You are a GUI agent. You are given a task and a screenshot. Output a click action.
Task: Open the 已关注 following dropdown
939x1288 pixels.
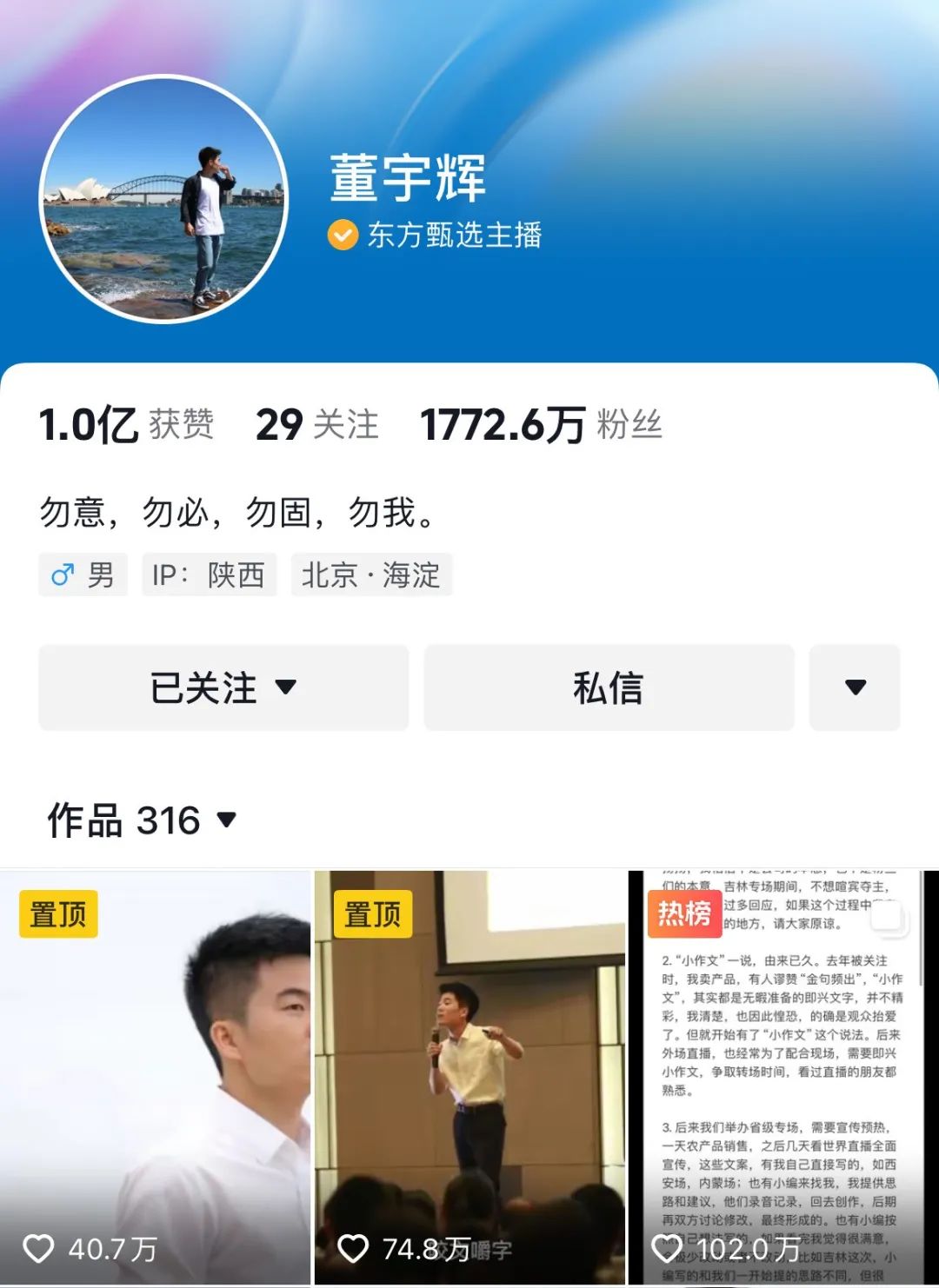(223, 687)
